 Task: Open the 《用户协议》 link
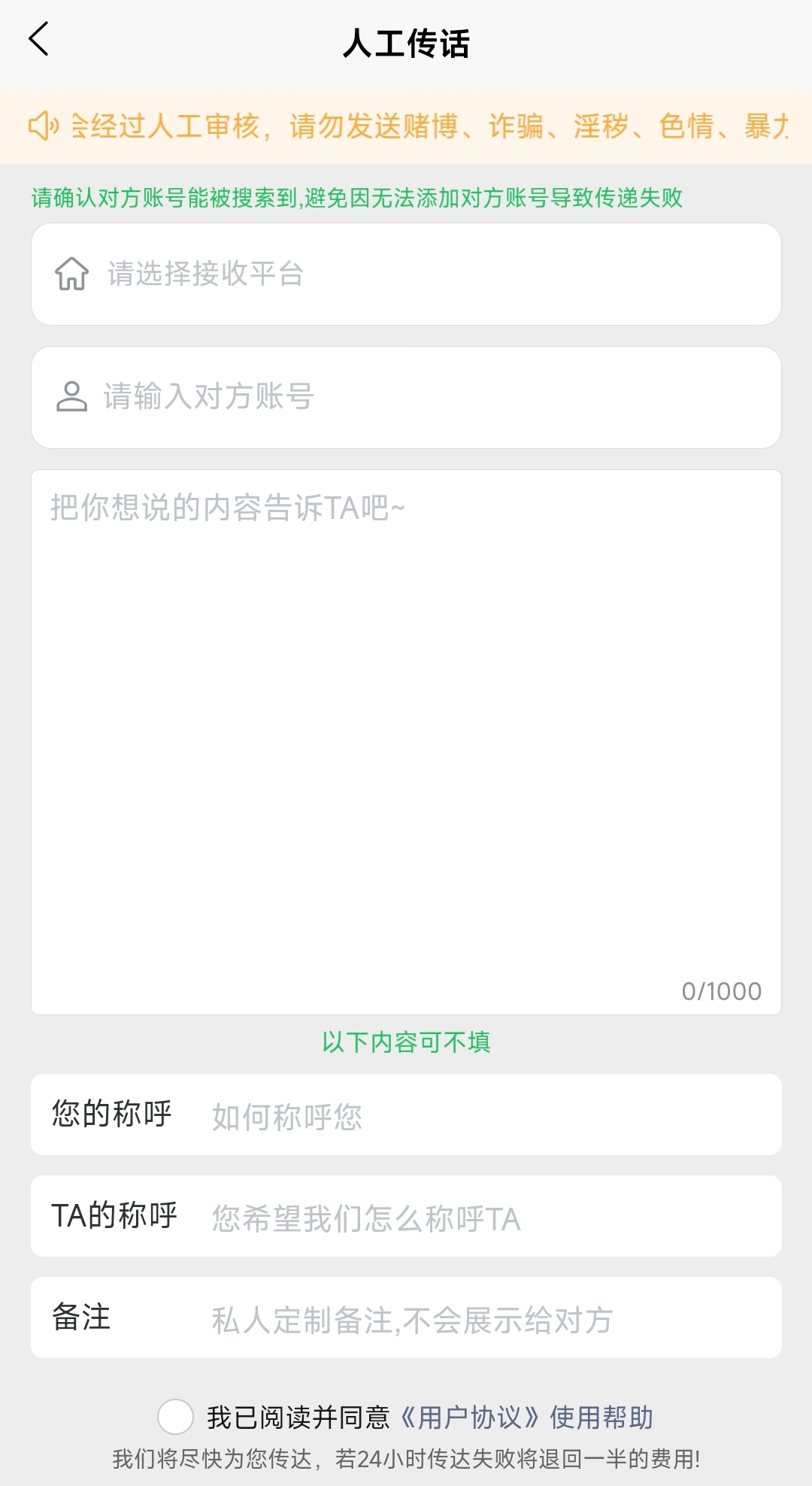[469, 1418]
